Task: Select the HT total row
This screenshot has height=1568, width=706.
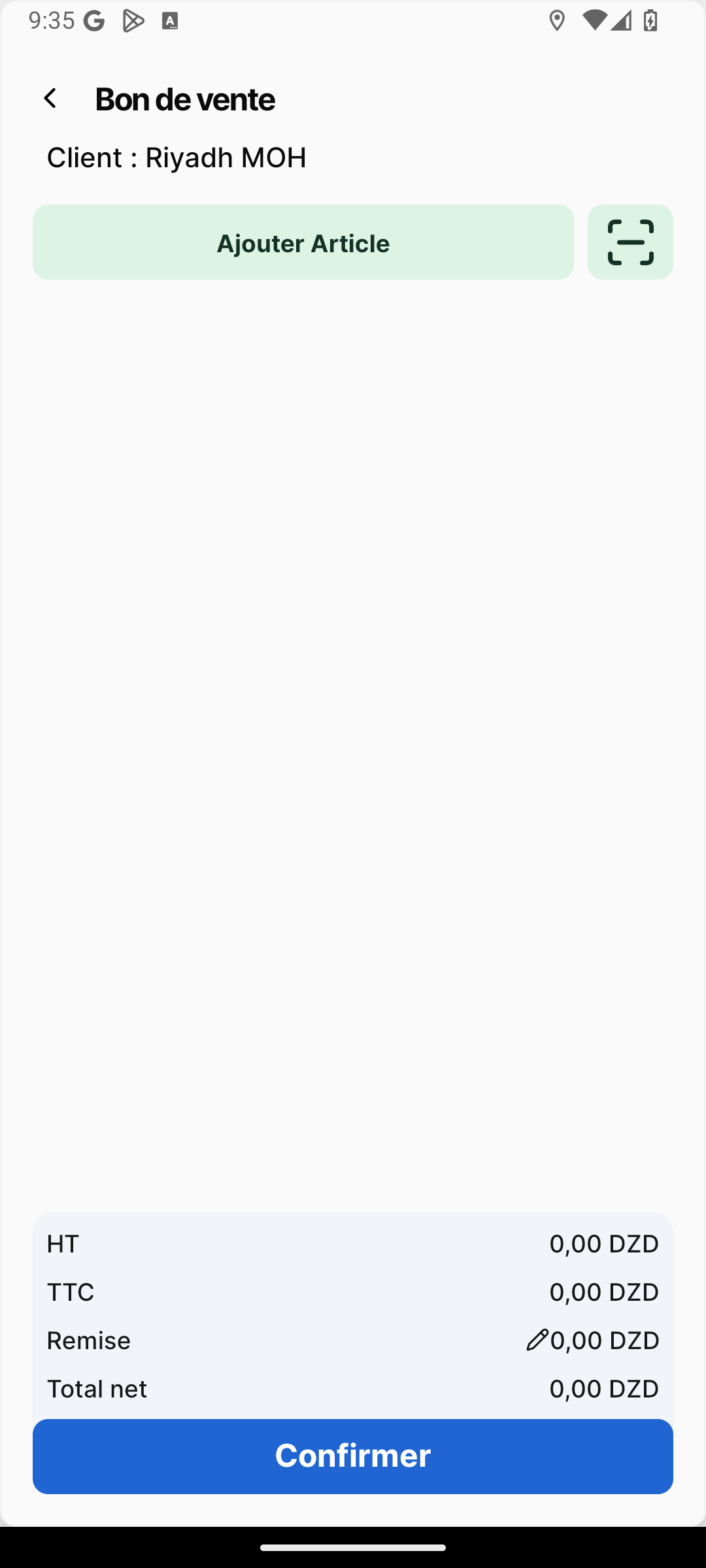Action: 353,1243
